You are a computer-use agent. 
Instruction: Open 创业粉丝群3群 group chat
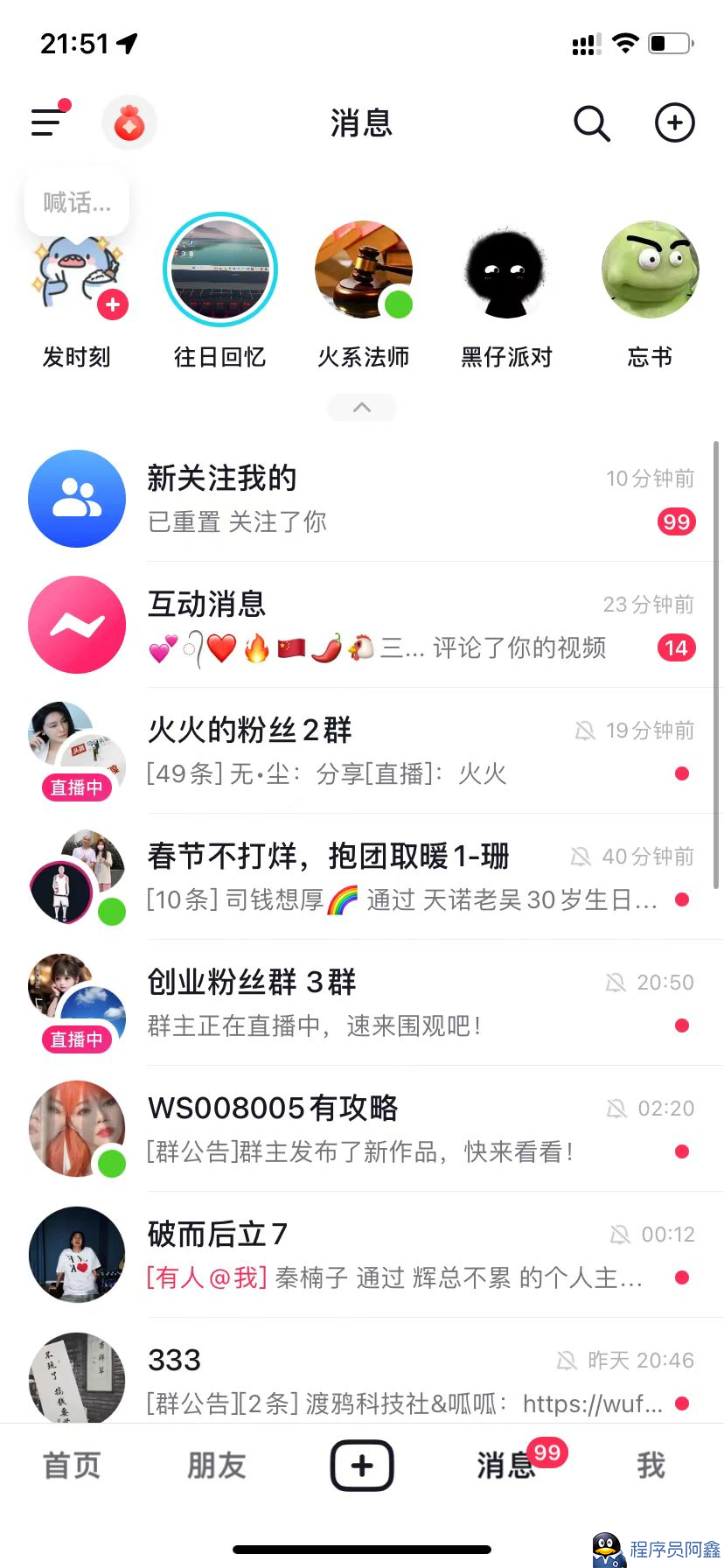coord(362,1003)
